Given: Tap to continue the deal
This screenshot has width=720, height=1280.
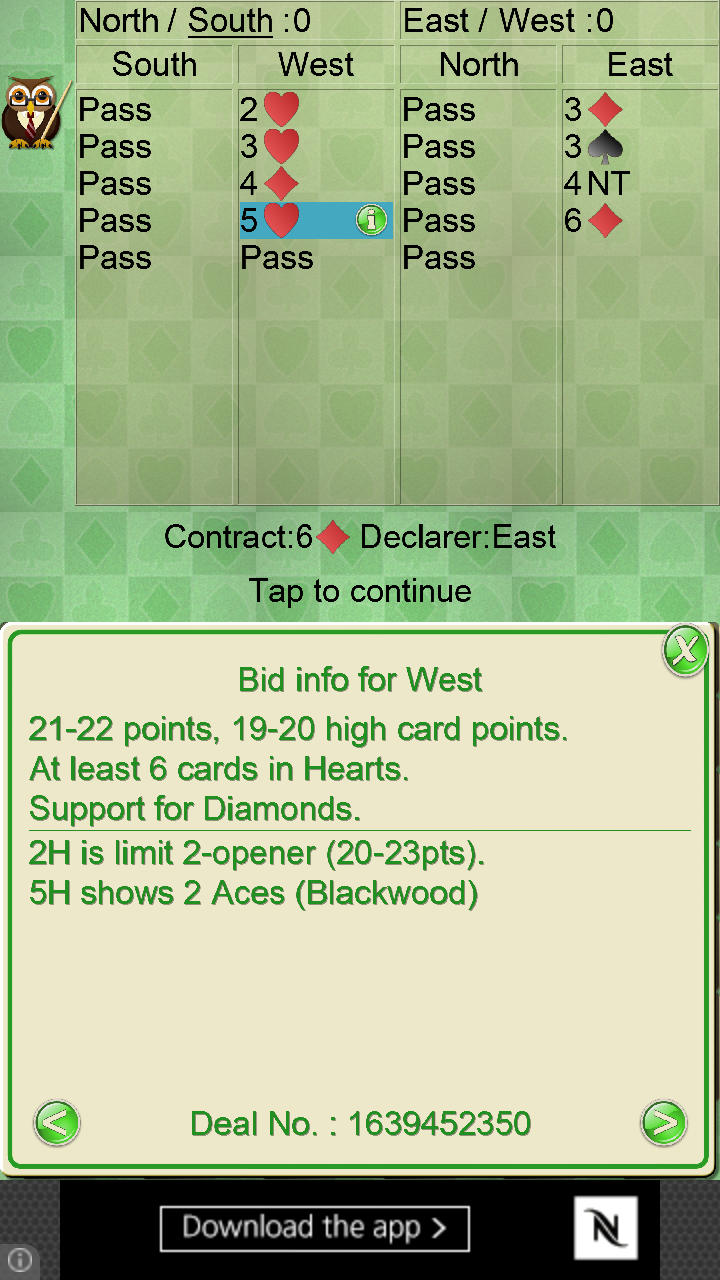Looking at the screenshot, I should (360, 591).
